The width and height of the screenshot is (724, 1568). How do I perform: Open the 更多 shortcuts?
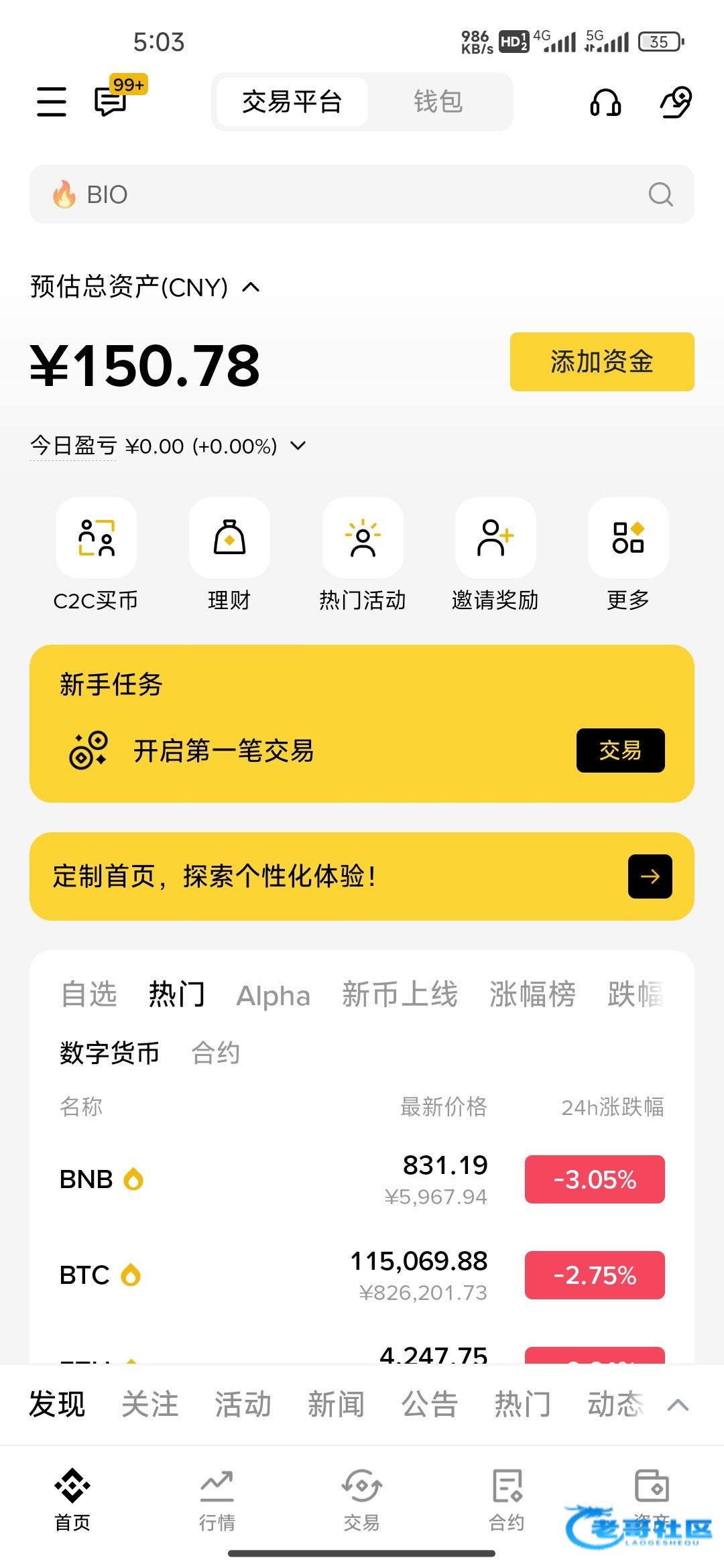pyautogui.click(x=628, y=538)
